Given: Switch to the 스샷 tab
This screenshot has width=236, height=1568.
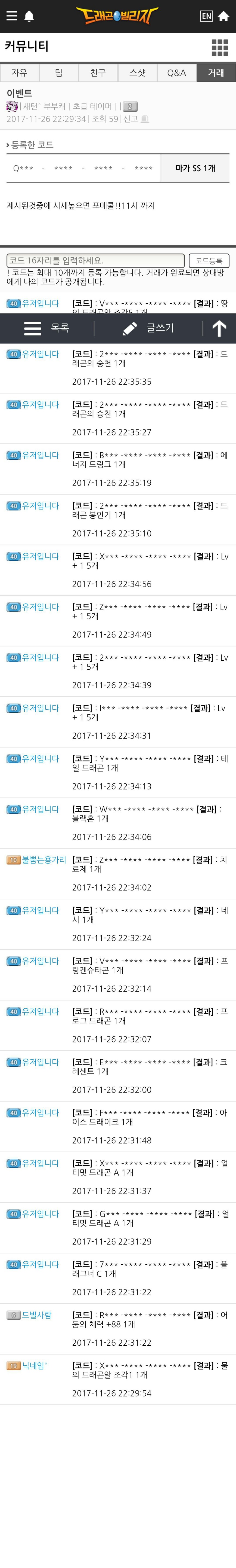Looking at the screenshot, I should (x=138, y=72).
